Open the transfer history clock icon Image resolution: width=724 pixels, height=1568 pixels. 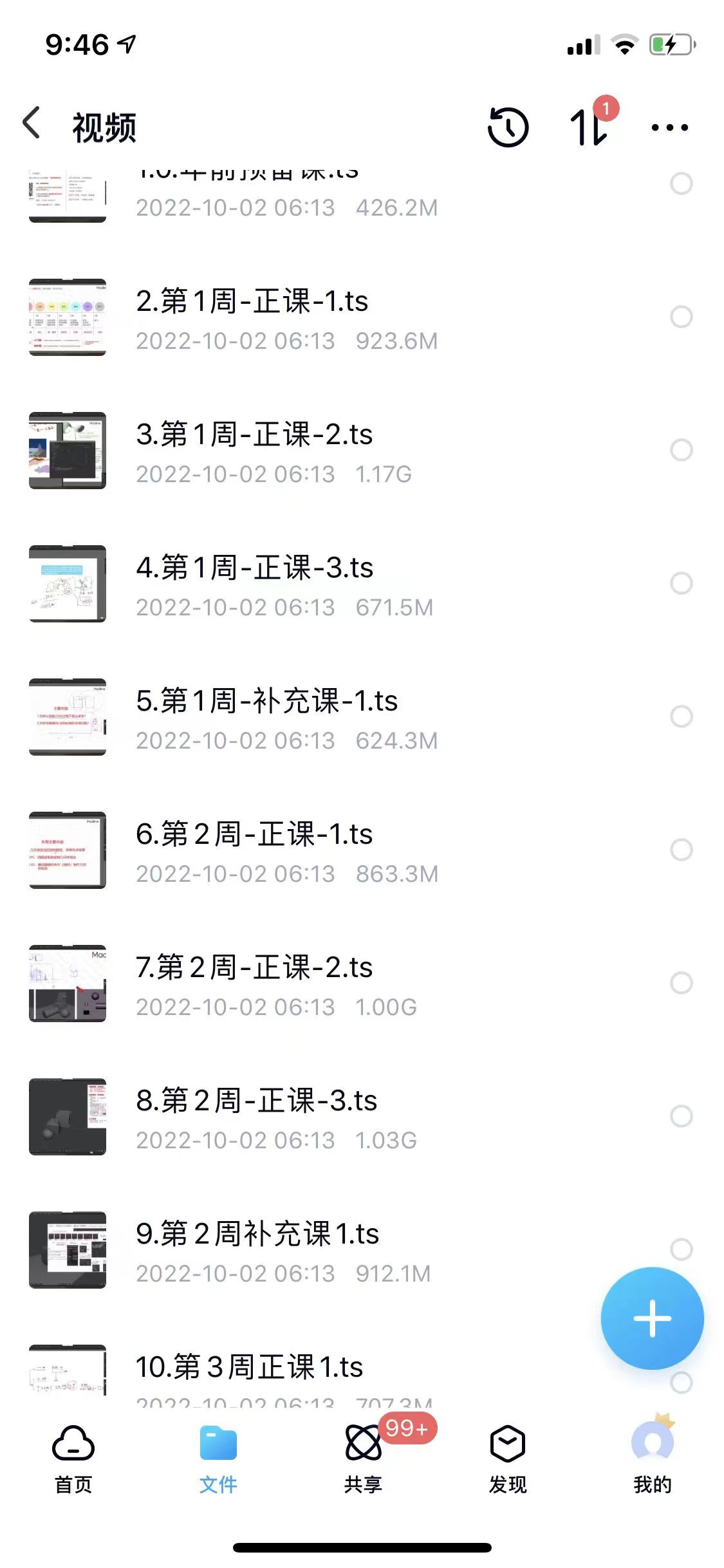[508, 126]
